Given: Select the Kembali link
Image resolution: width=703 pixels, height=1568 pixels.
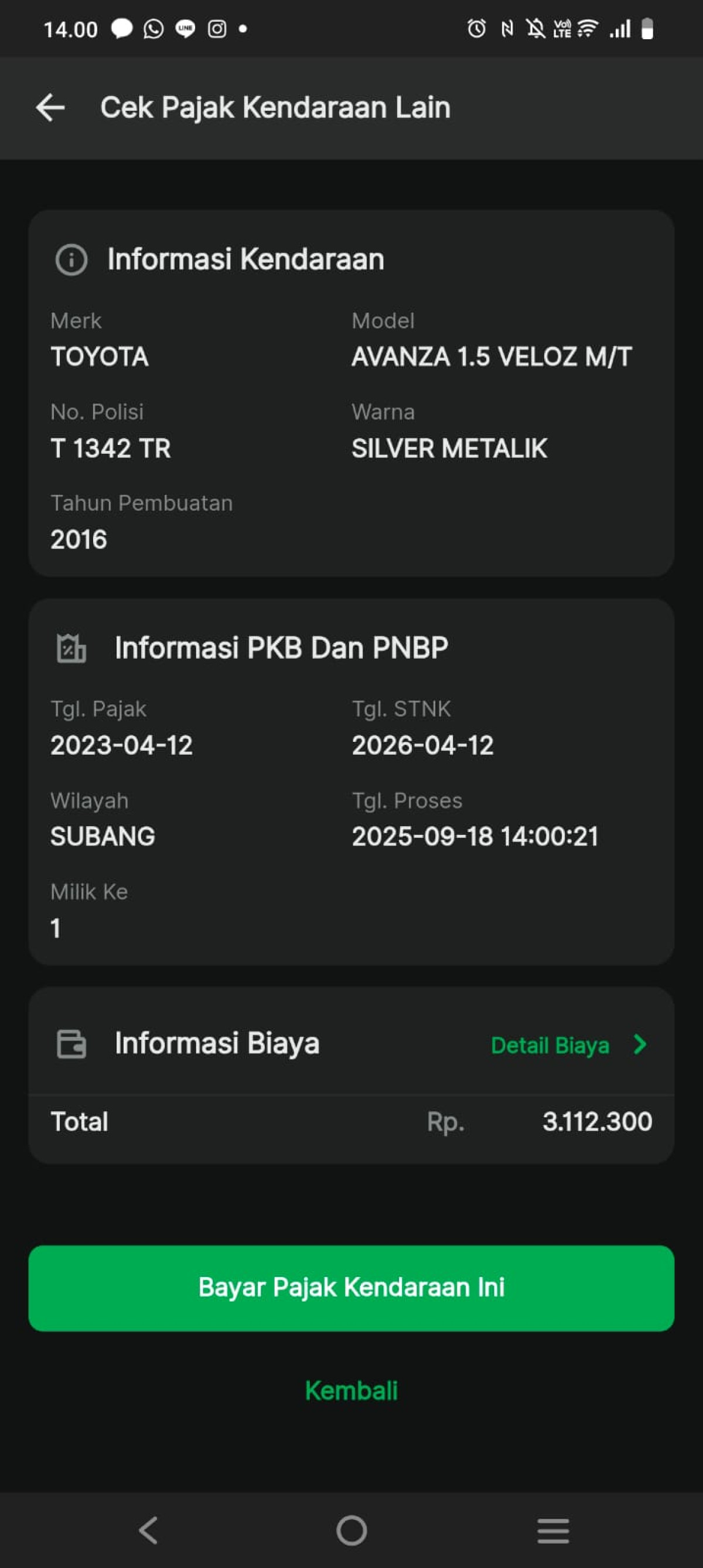Looking at the screenshot, I should [x=351, y=1391].
